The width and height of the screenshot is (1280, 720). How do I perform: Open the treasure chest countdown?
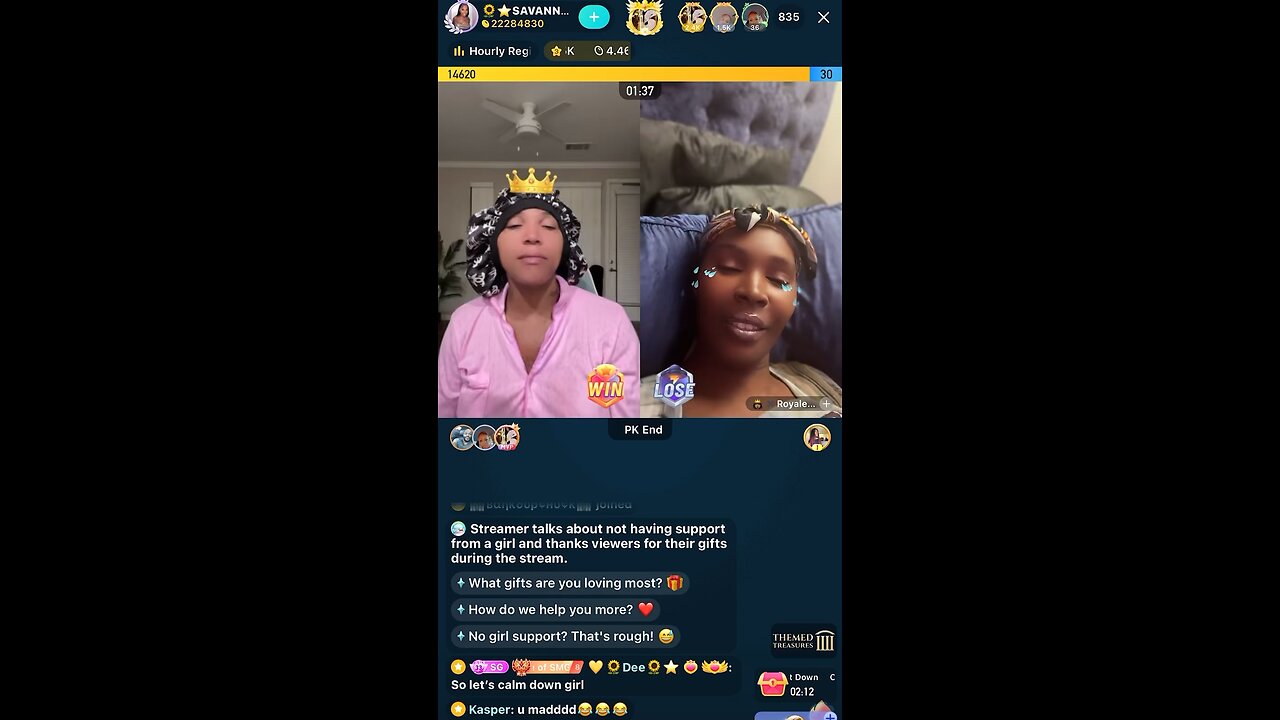point(774,685)
